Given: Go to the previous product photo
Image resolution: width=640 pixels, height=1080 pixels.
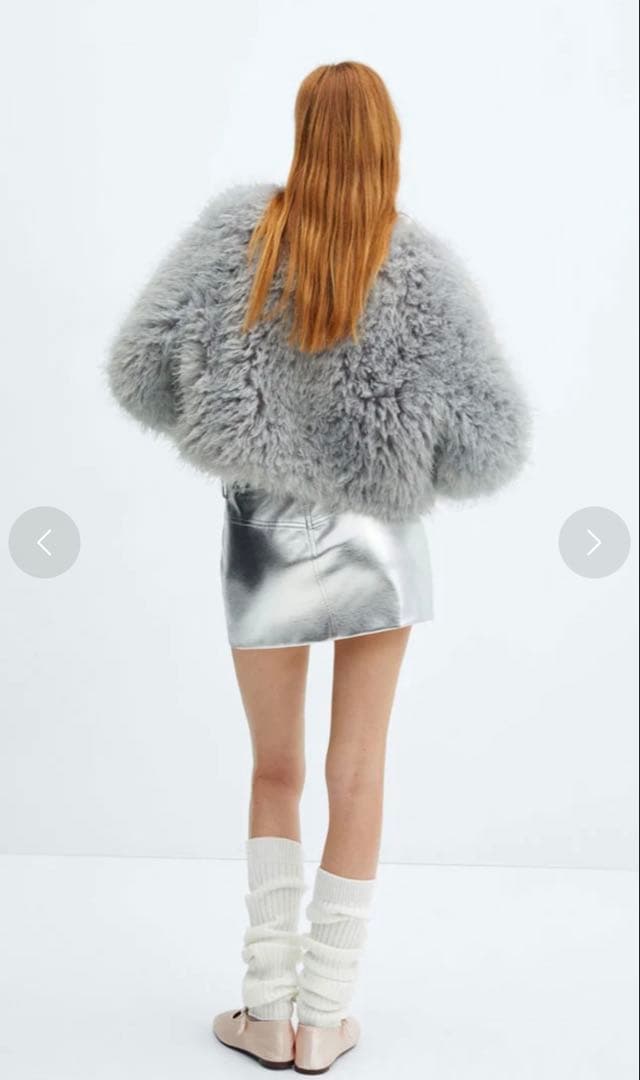Looking at the screenshot, I should (44, 542).
